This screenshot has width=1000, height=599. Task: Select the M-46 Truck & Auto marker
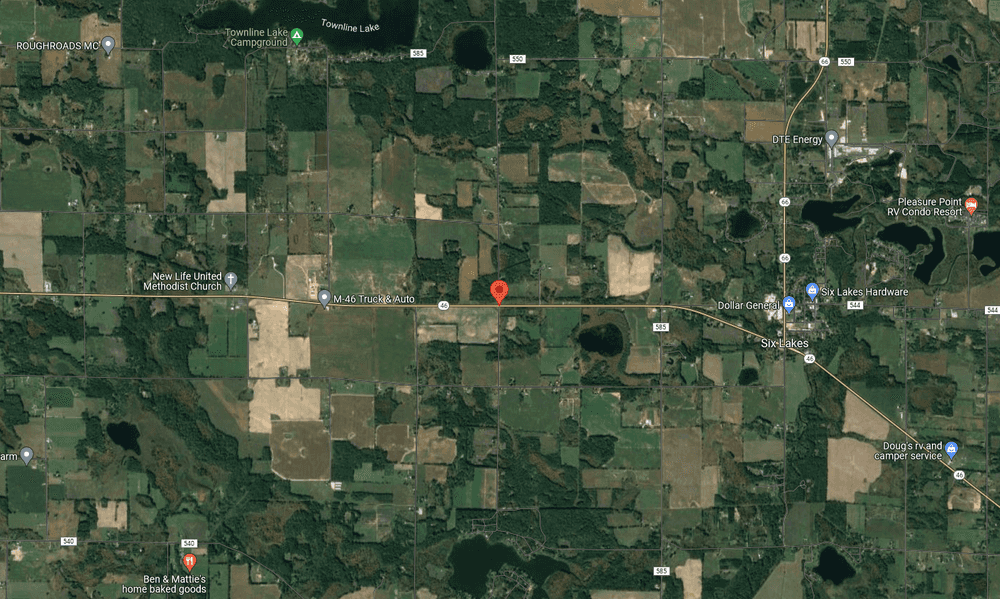[x=324, y=298]
